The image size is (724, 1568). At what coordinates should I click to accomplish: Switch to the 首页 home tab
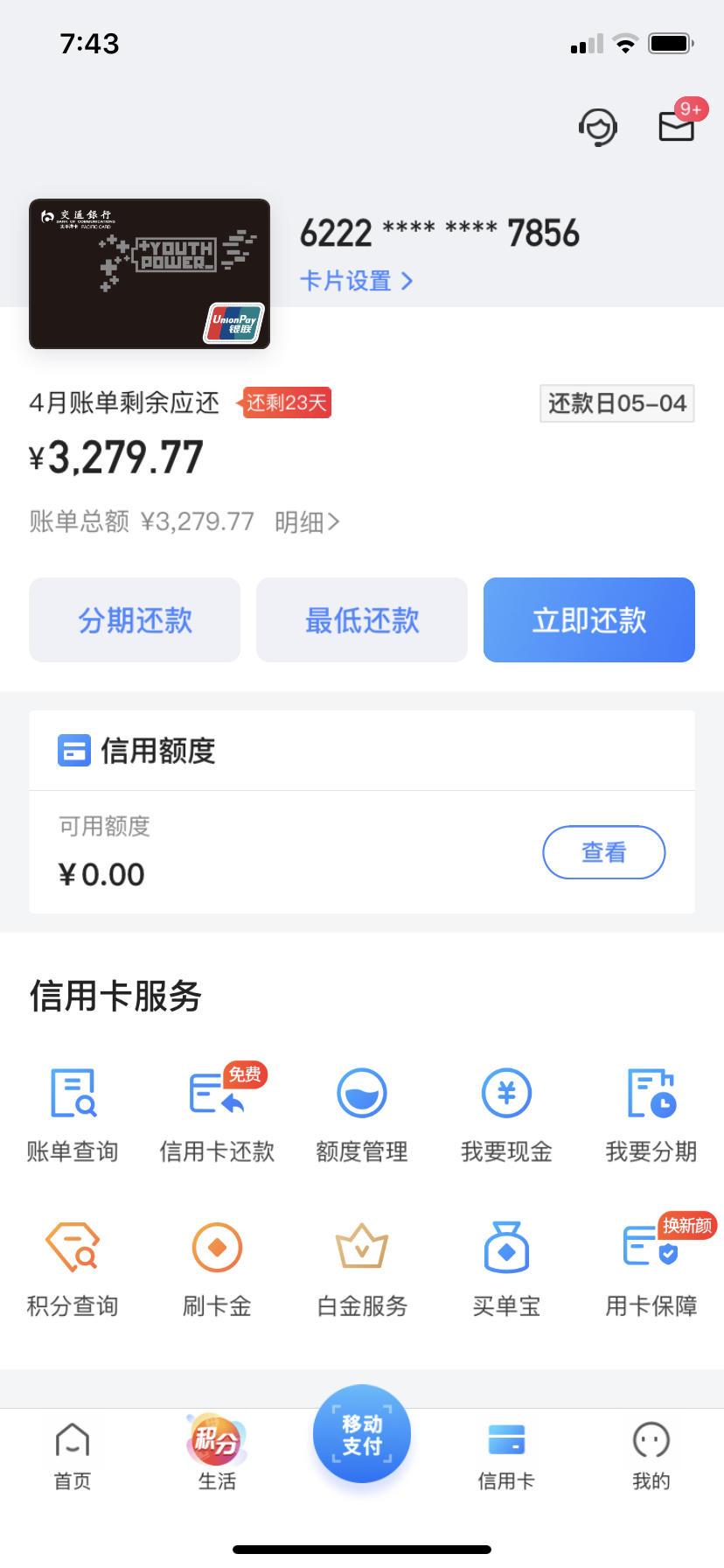pyautogui.click(x=73, y=1457)
